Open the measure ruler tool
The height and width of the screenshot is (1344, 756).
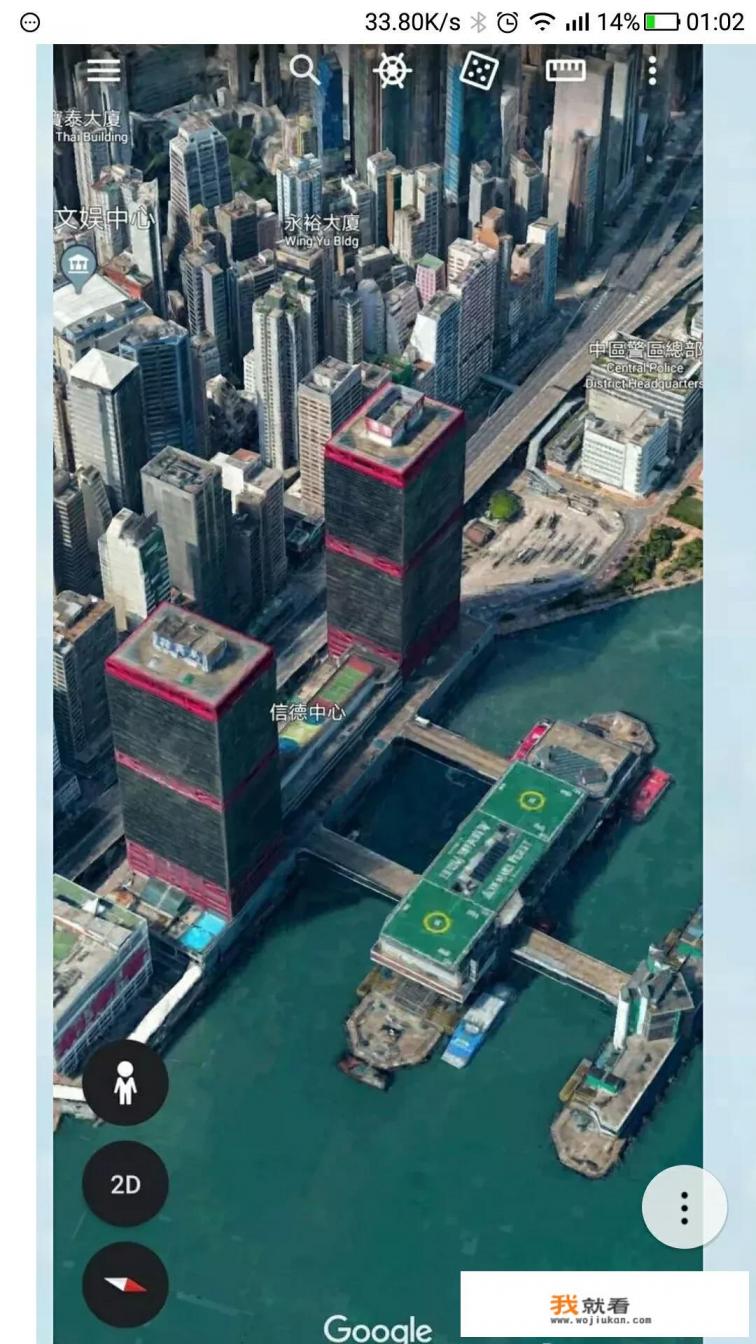565,70
